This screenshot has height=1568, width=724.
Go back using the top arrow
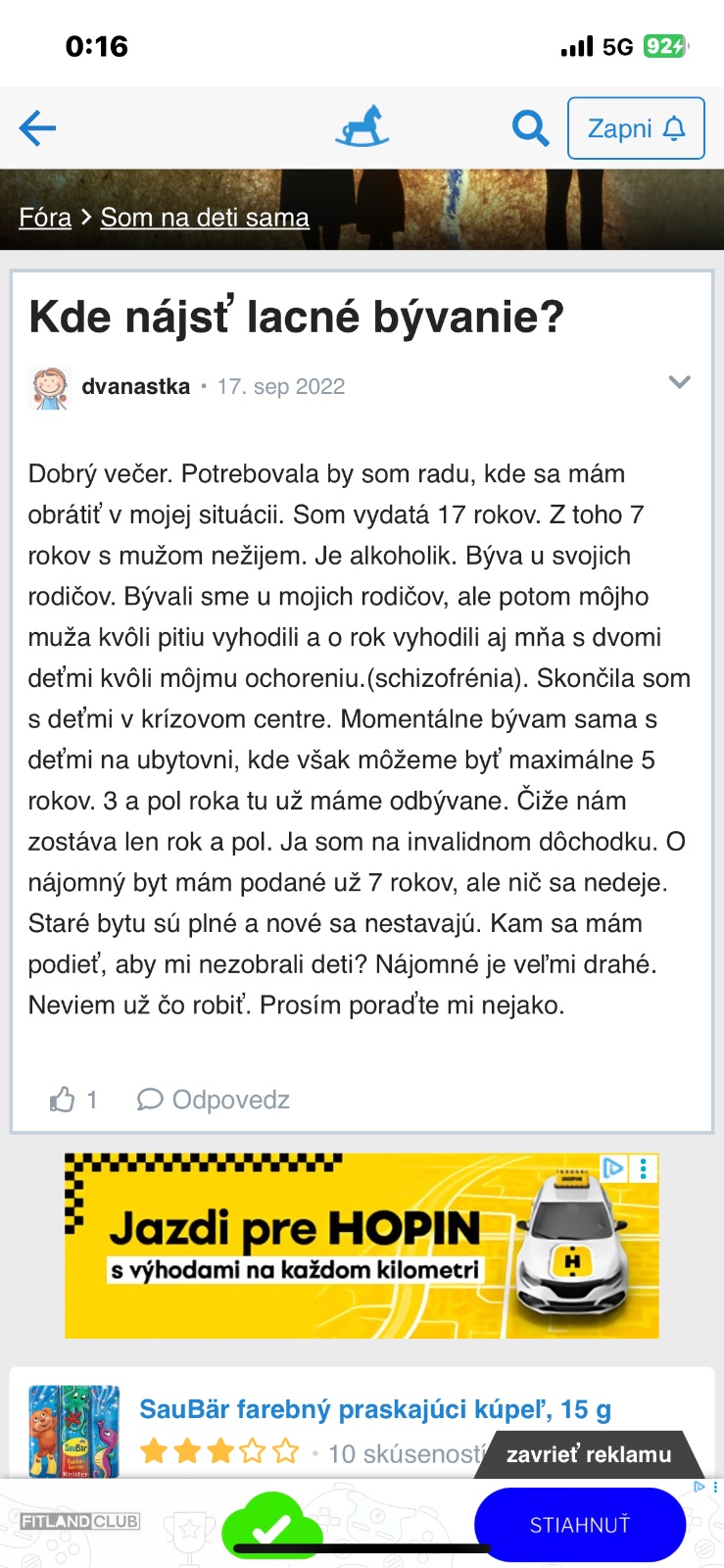[x=37, y=128]
